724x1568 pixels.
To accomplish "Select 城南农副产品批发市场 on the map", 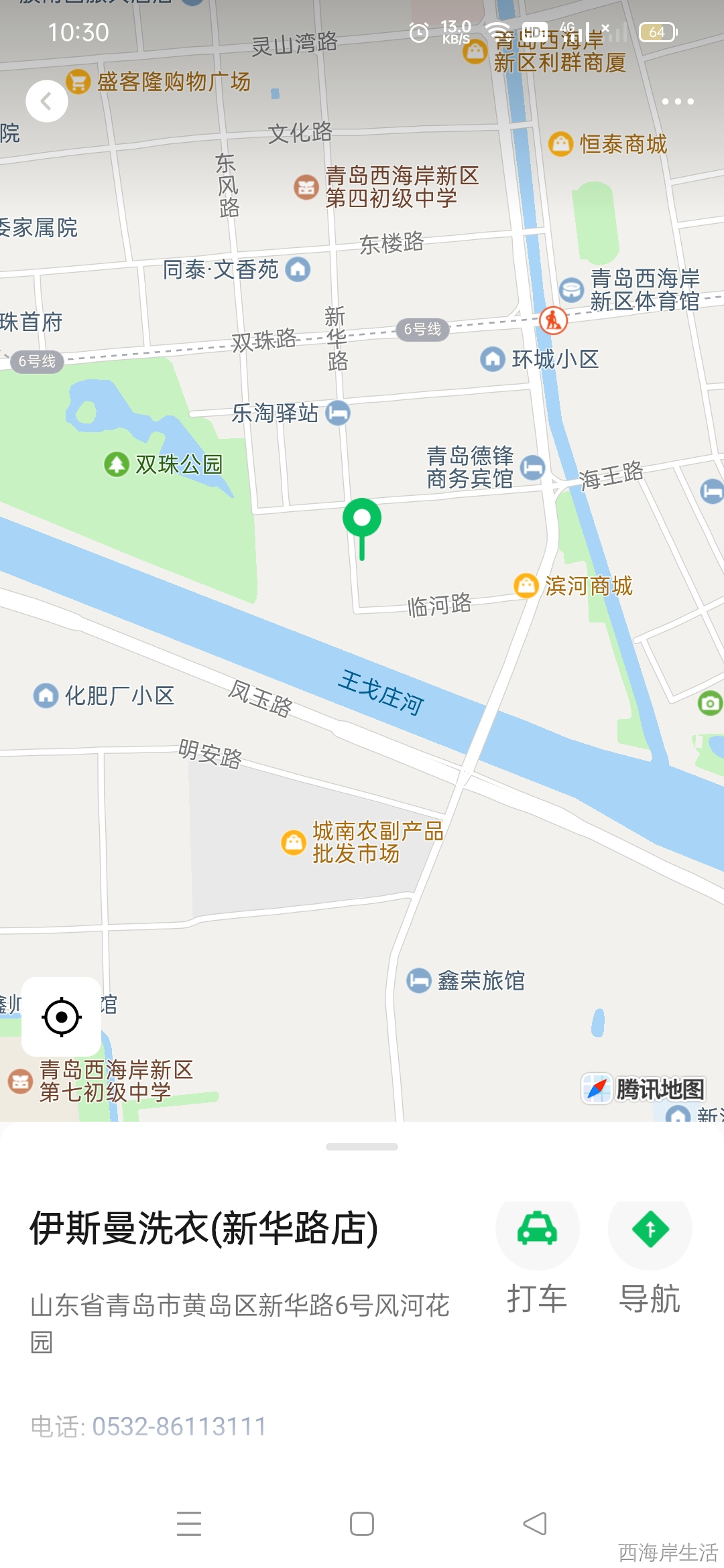I will tap(294, 842).
